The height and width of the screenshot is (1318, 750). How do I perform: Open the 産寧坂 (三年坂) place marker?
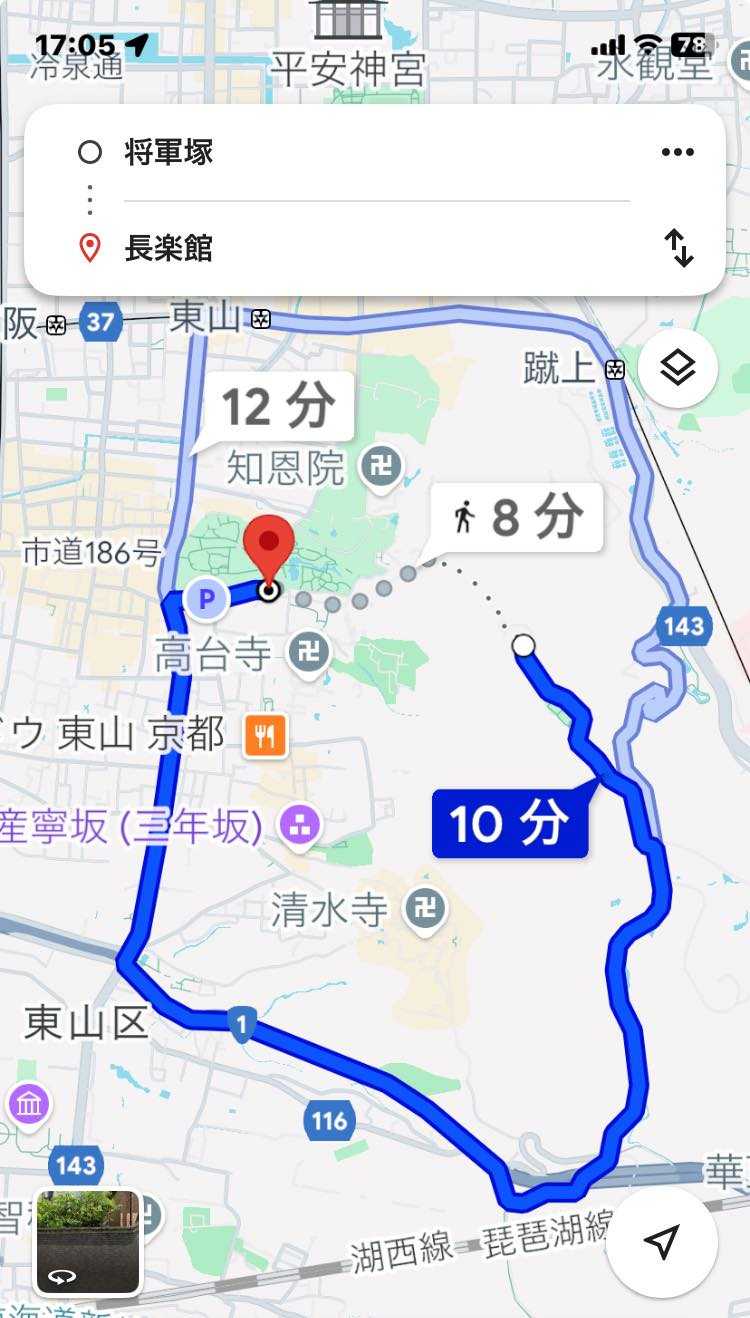point(301,826)
